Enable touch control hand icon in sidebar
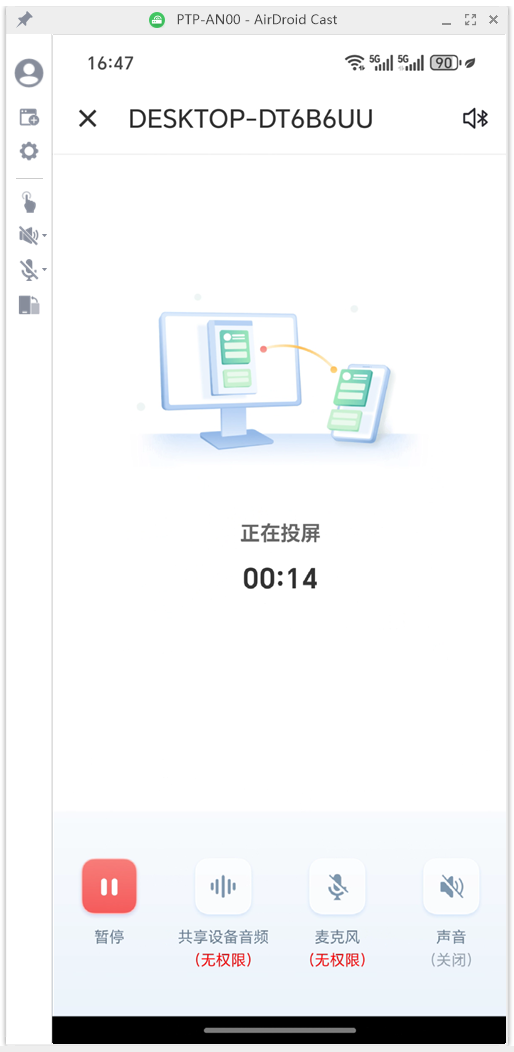The image size is (514, 1052). click(x=29, y=202)
